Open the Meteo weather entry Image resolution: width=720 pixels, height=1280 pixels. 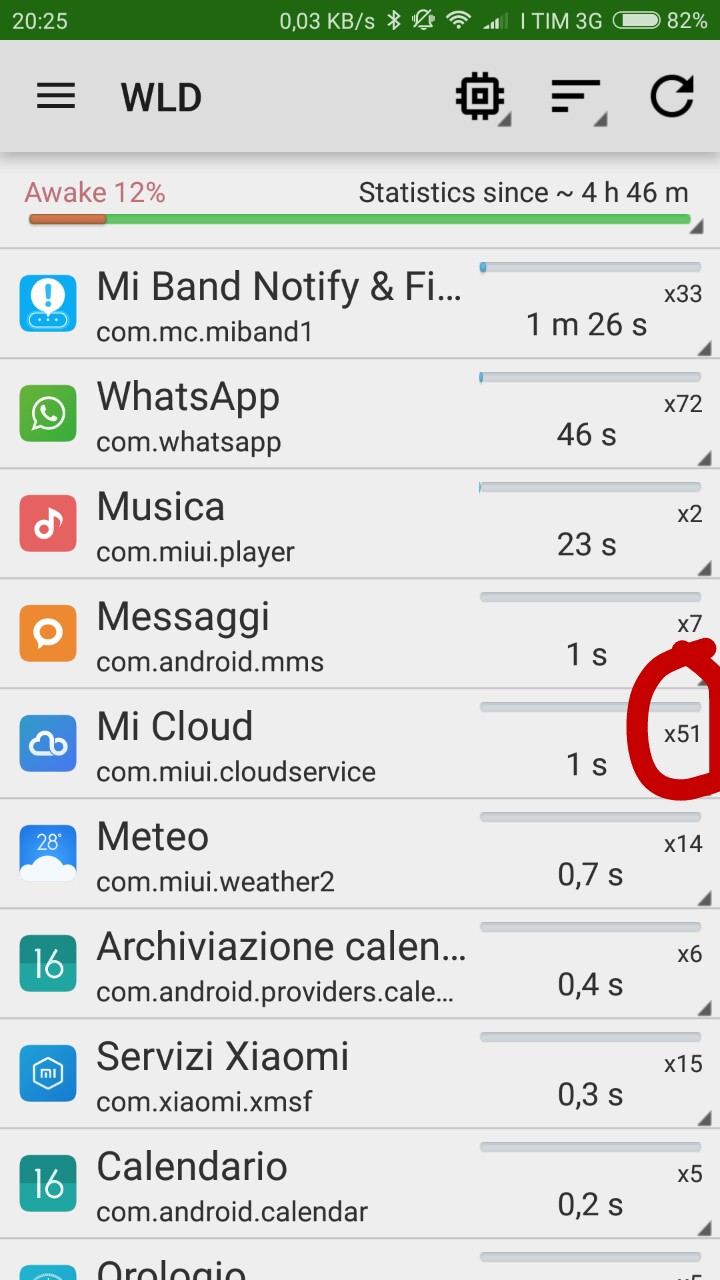(360, 853)
